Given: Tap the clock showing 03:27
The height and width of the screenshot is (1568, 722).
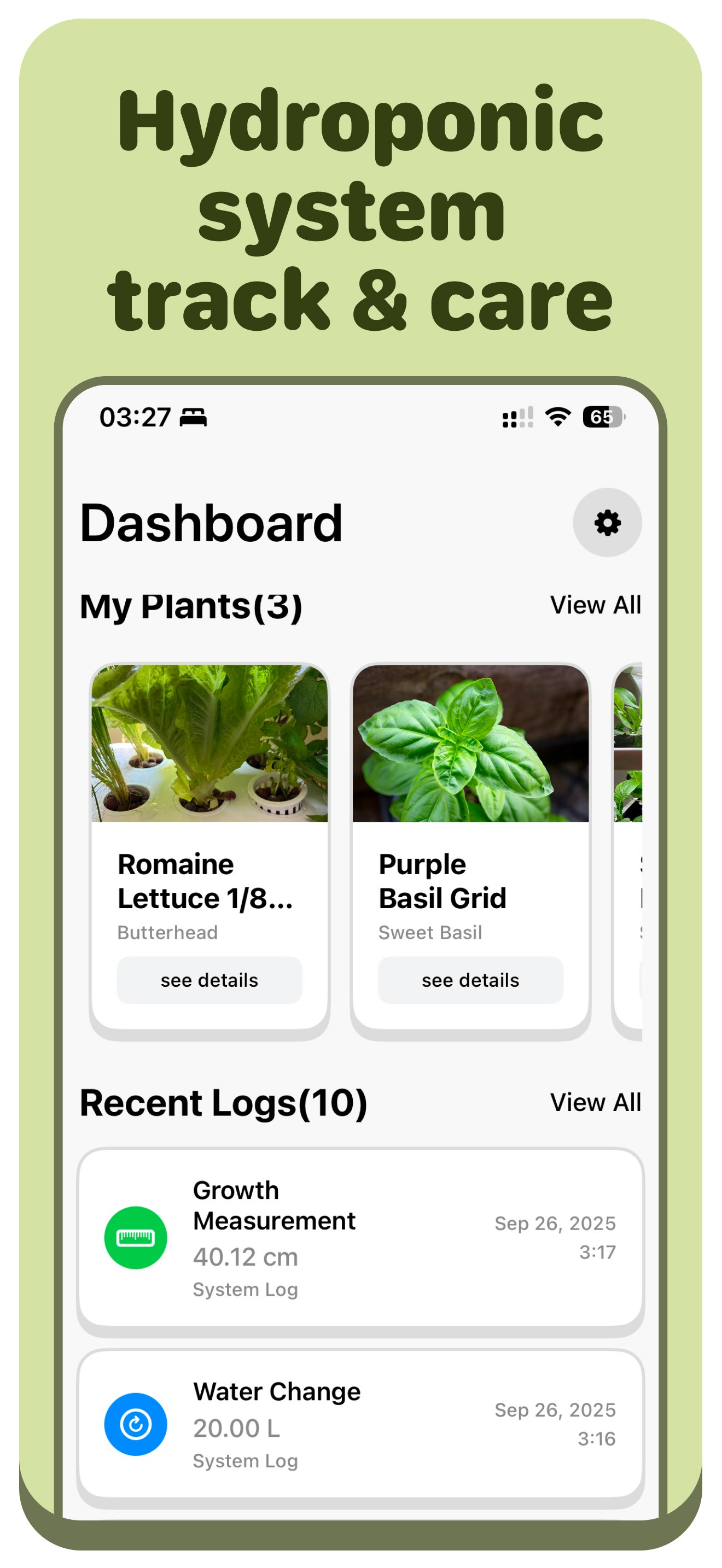Looking at the screenshot, I should point(135,417).
